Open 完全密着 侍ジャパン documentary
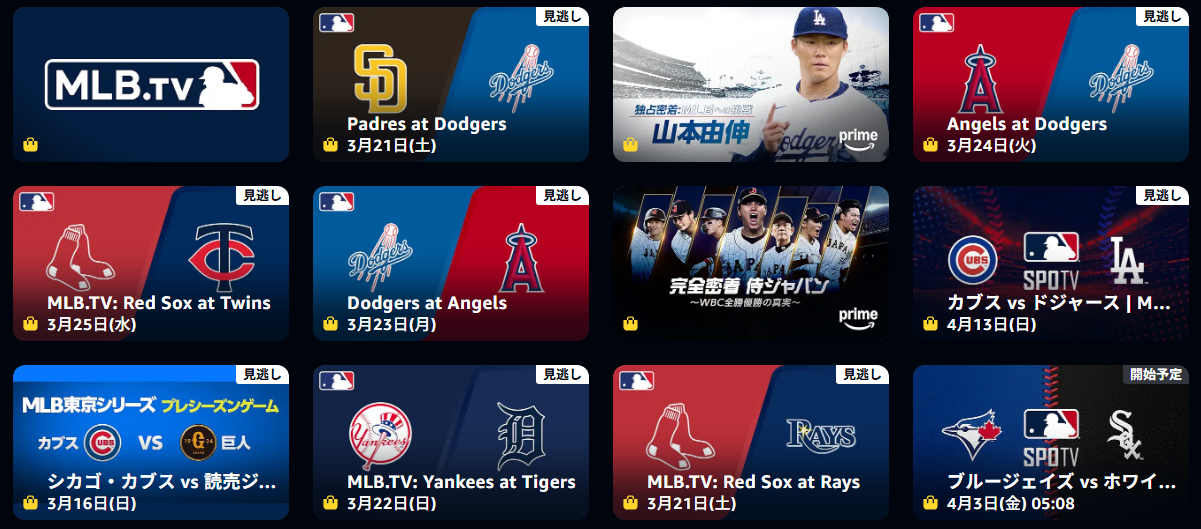Viewport: 1201px width, 529px height. (751, 263)
